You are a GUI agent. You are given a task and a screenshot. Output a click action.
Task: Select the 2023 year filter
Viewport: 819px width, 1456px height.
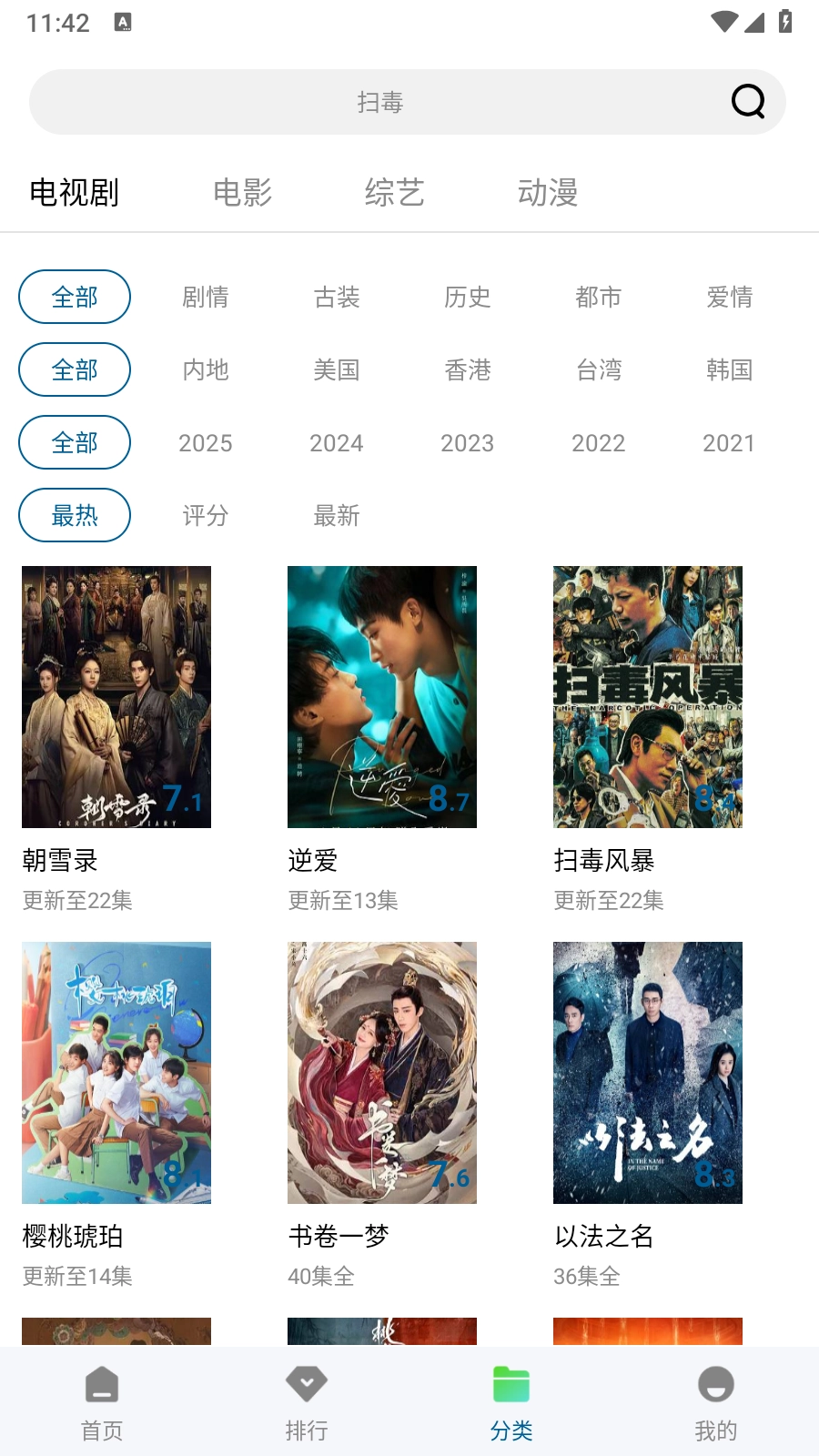point(468,442)
